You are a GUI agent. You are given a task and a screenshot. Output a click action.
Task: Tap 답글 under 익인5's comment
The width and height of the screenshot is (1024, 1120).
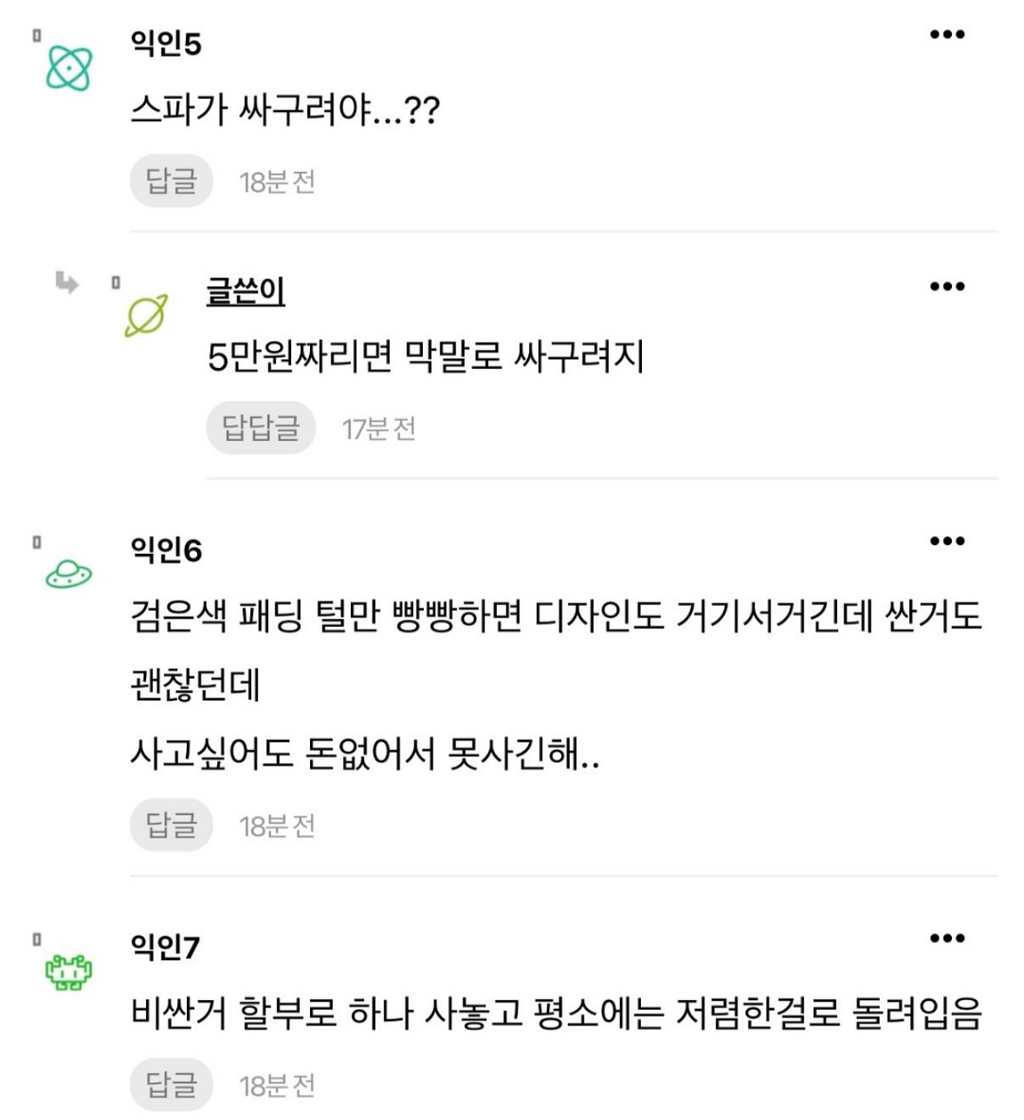point(171,182)
